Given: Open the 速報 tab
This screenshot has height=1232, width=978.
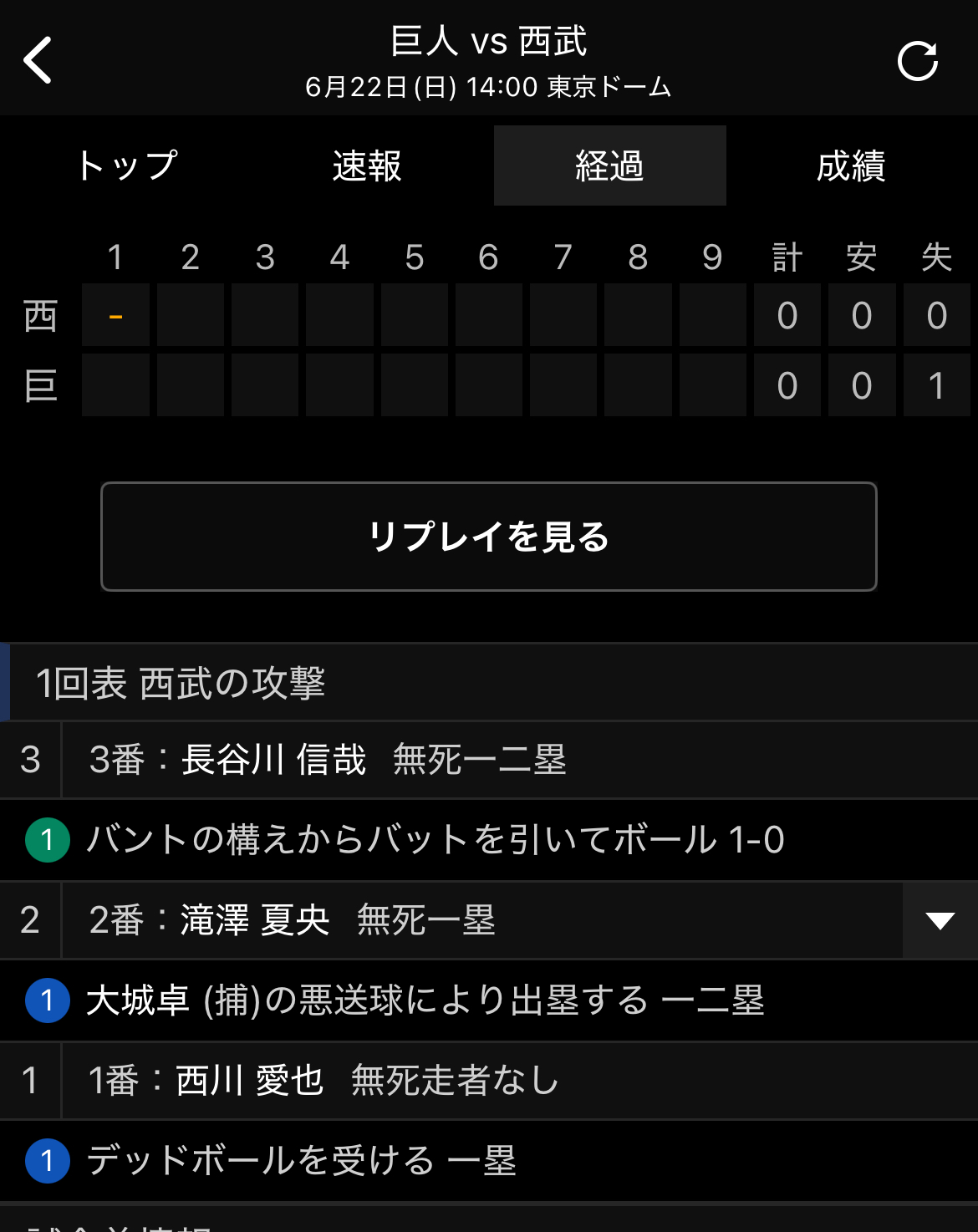Looking at the screenshot, I should [367, 165].
